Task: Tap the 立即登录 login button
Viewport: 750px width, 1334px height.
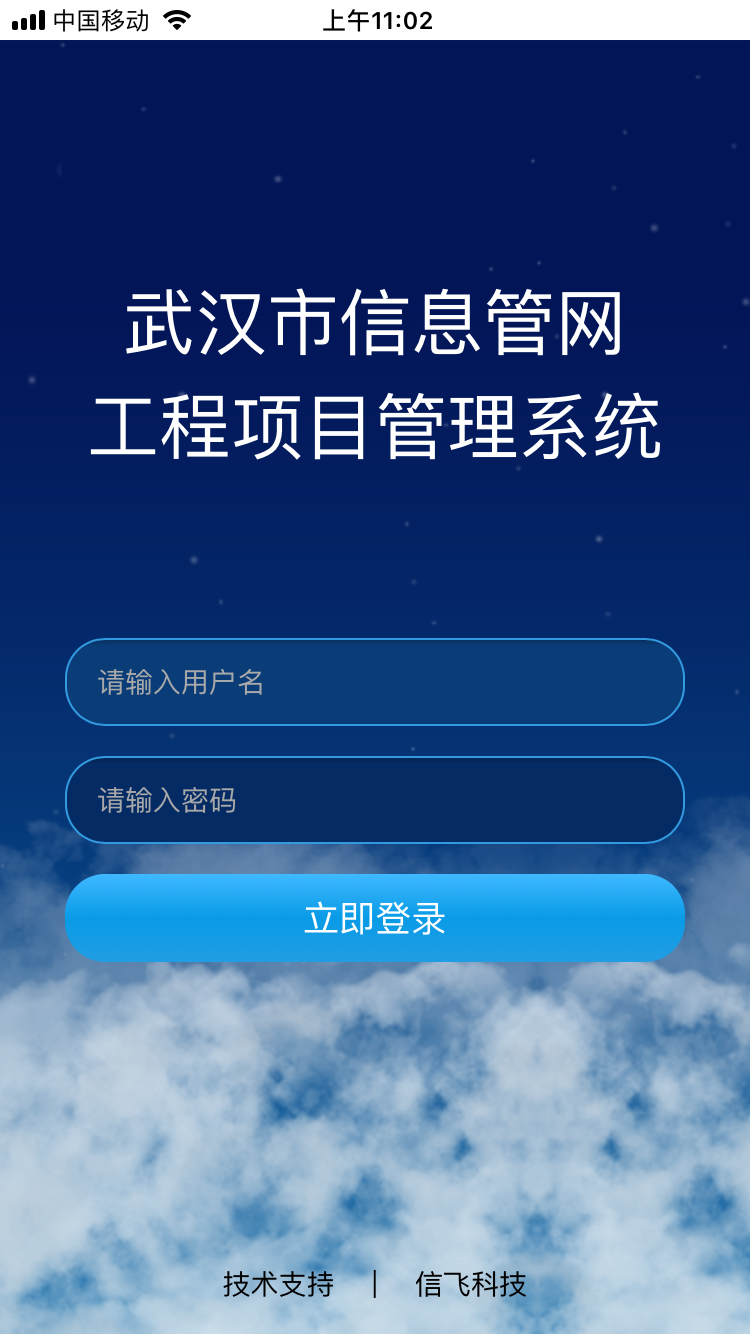Action: click(375, 918)
